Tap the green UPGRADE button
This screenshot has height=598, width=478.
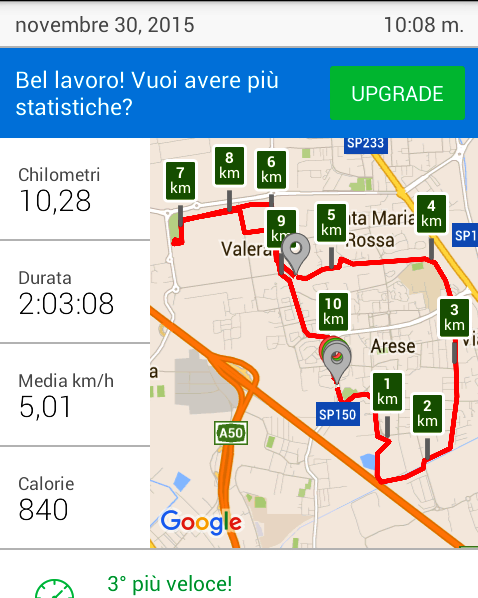click(x=397, y=93)
